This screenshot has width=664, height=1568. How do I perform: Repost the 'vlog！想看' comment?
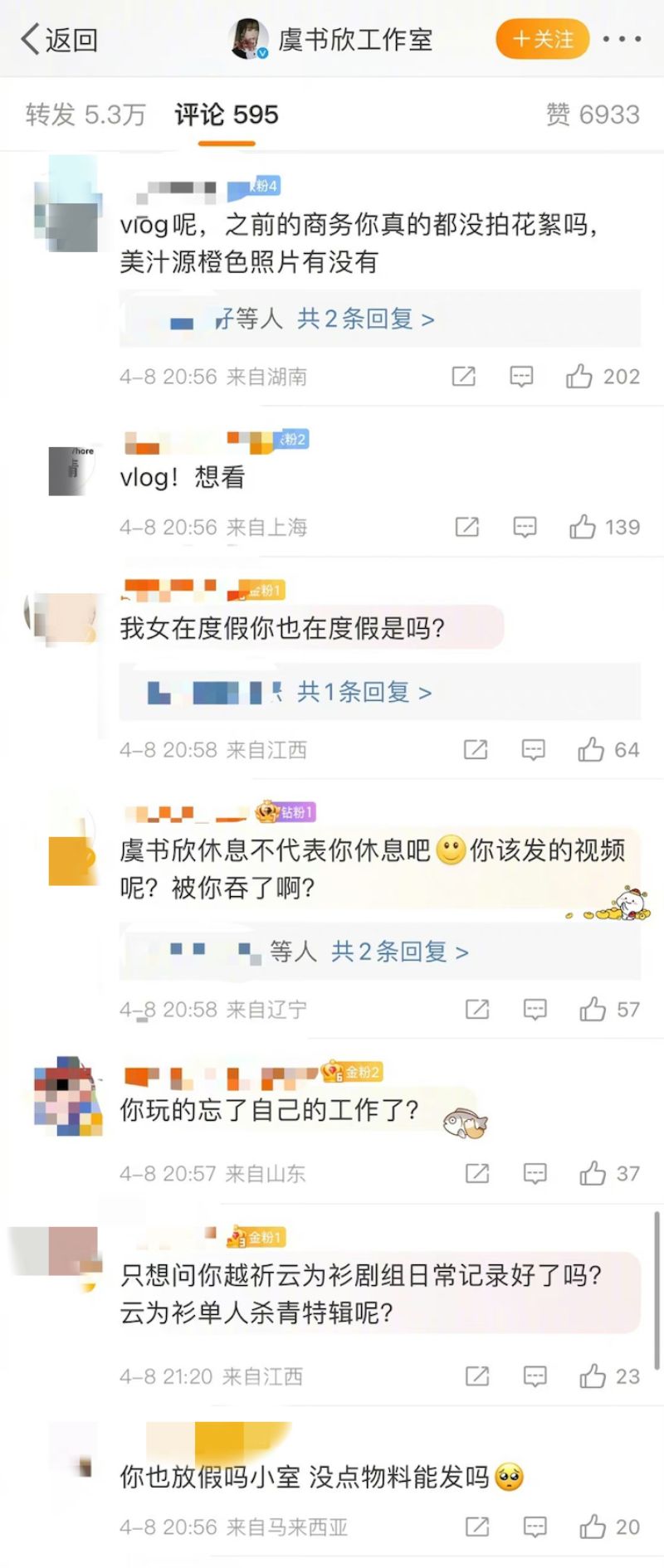click(x=467, y=527)
